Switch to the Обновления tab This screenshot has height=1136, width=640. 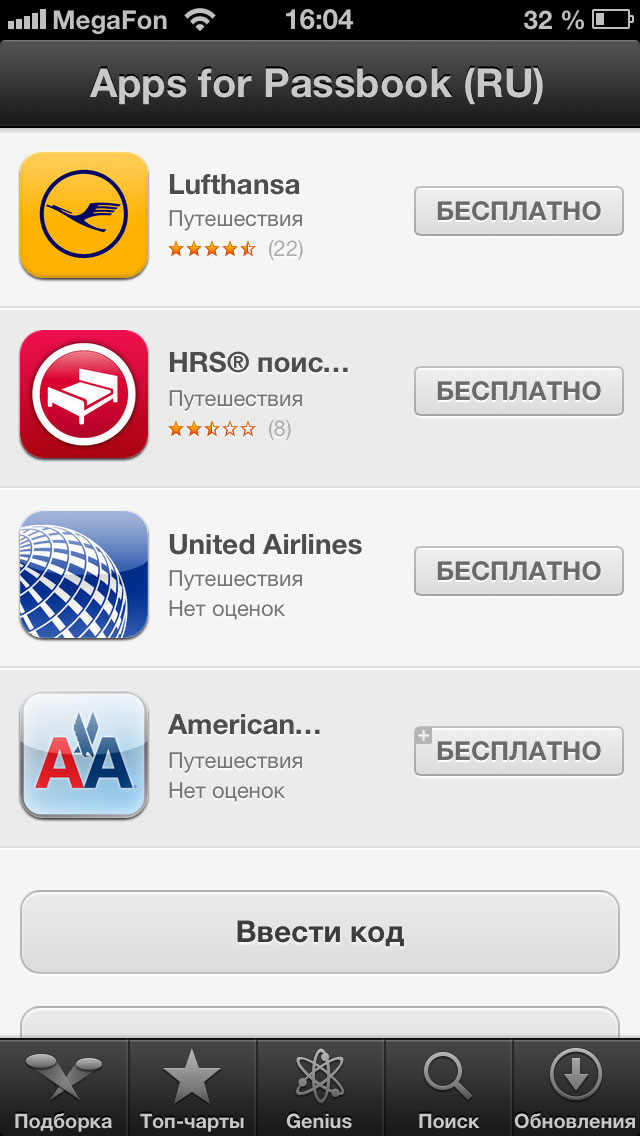coord(576,1087)
